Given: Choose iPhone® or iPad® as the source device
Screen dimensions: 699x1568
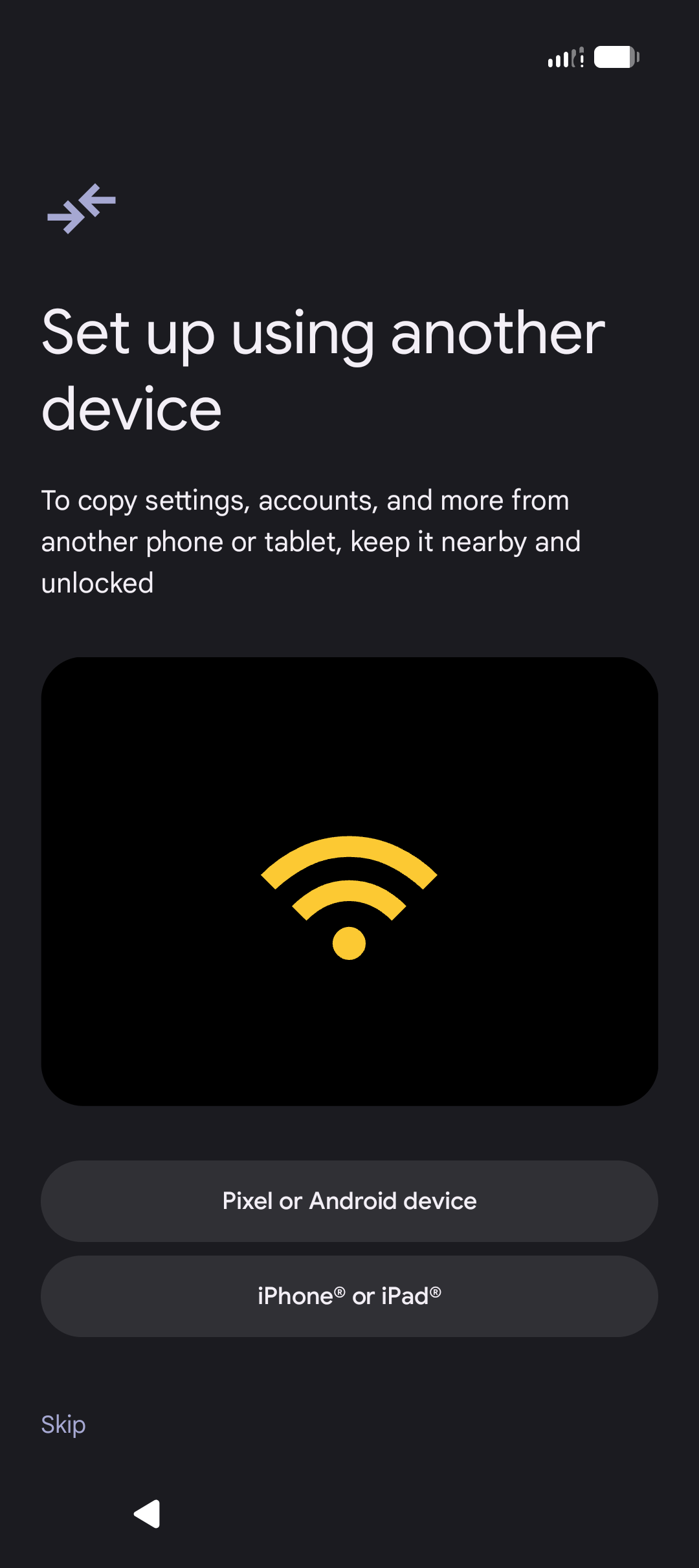Looking at the screenshot, I should click(x=349, y=1296).
